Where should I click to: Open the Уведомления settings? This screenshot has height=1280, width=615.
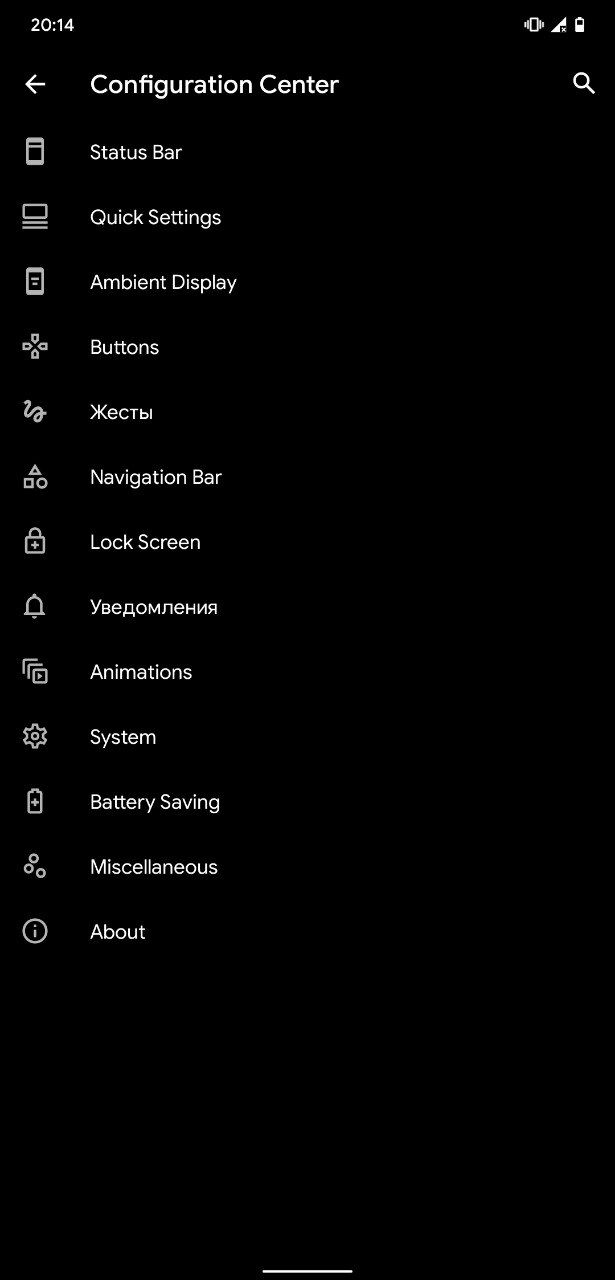tap(307, 607)
